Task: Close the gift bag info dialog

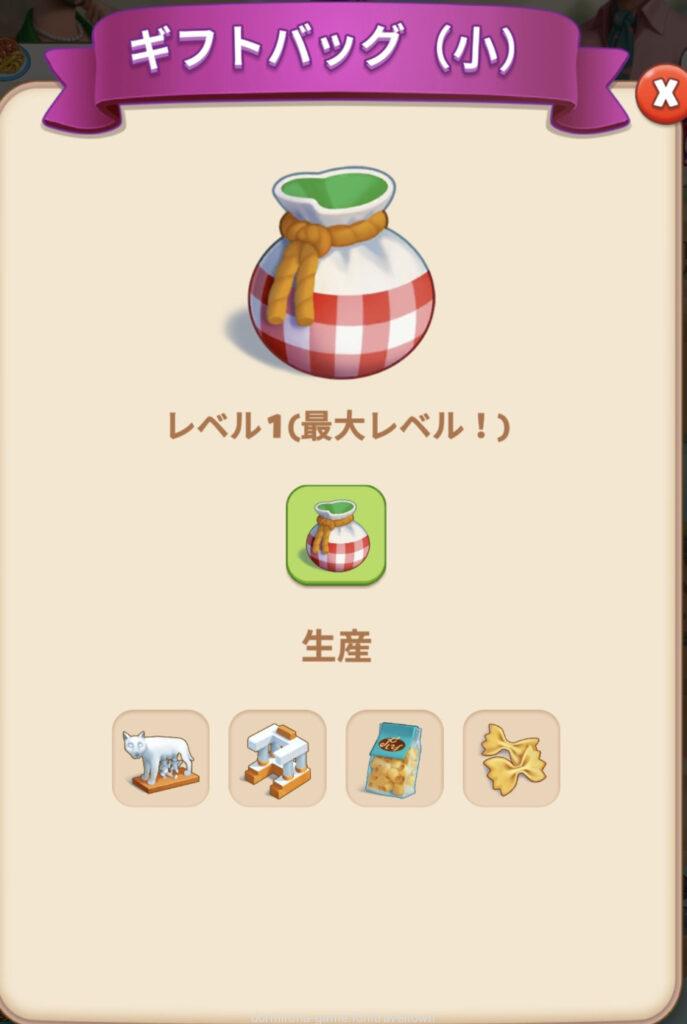Action: pyautogui.click(x=660, y=94)
